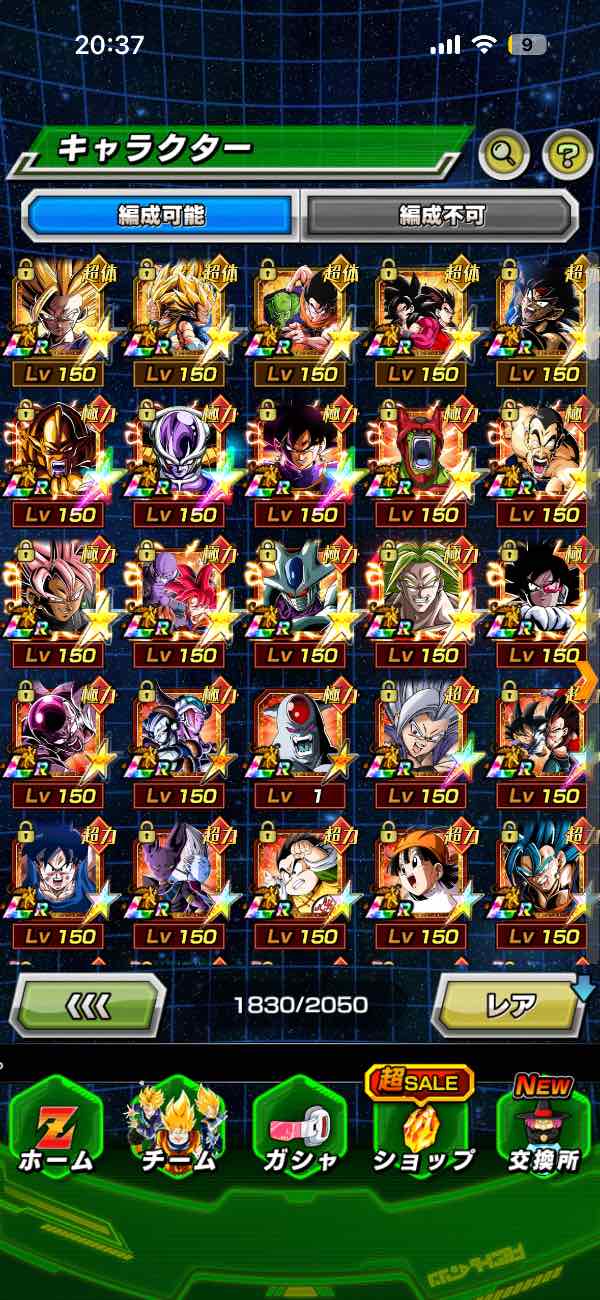Select the Beerus and Whis character card

(x=179, y=875)
